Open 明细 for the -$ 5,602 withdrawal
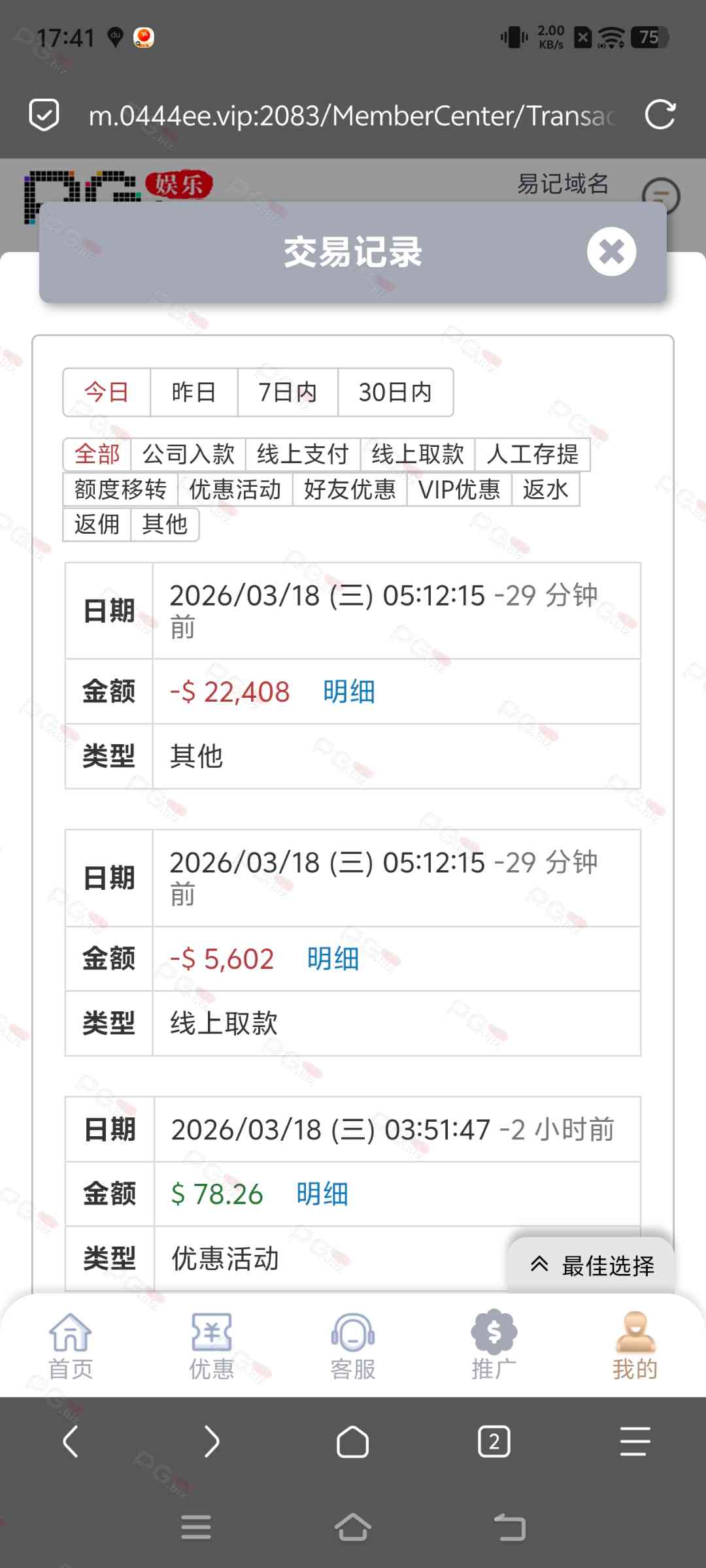706x1568 pixels. tap(333, 959)
